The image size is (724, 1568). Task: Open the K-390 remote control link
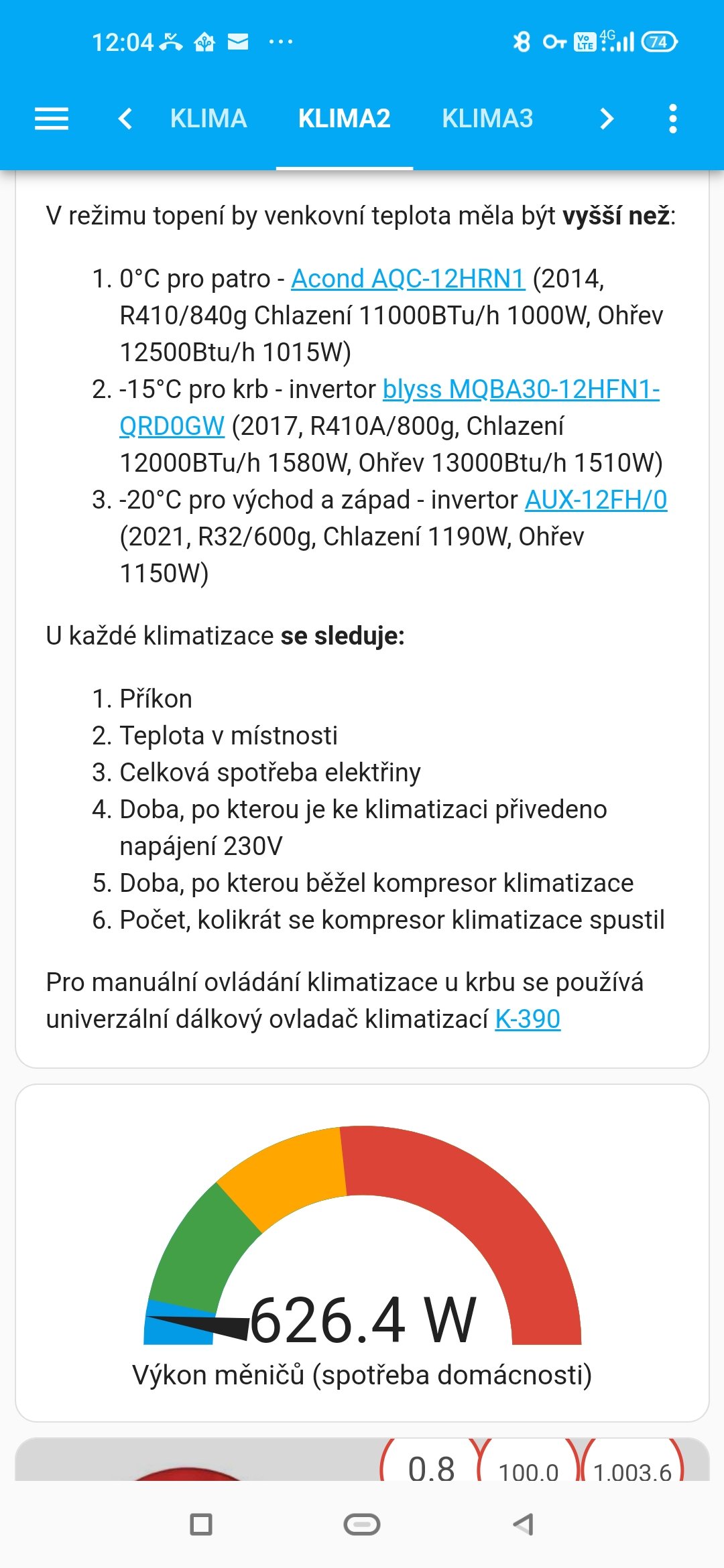528,1019
